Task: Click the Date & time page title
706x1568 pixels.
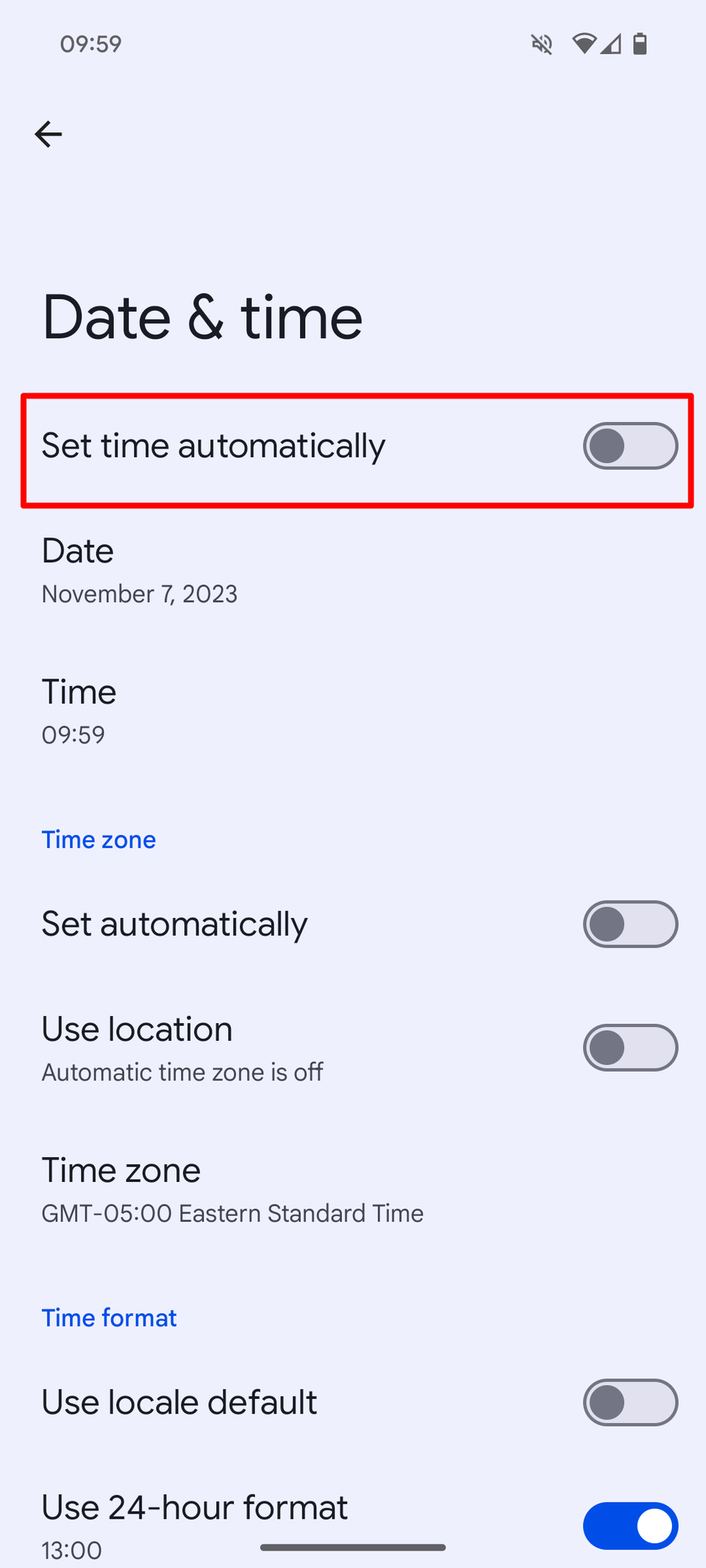Action: 202,317
